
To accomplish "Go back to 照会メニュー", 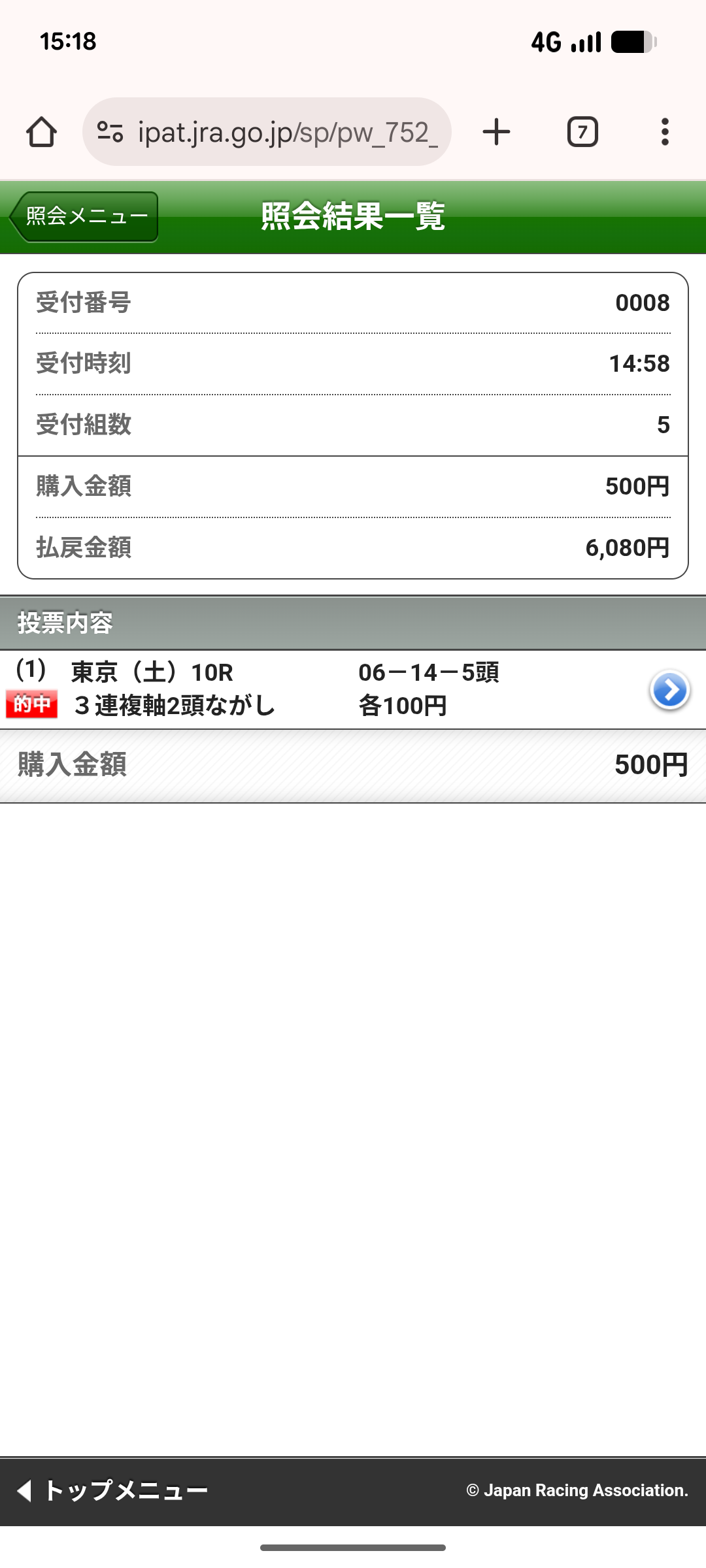I will point(85,217).
